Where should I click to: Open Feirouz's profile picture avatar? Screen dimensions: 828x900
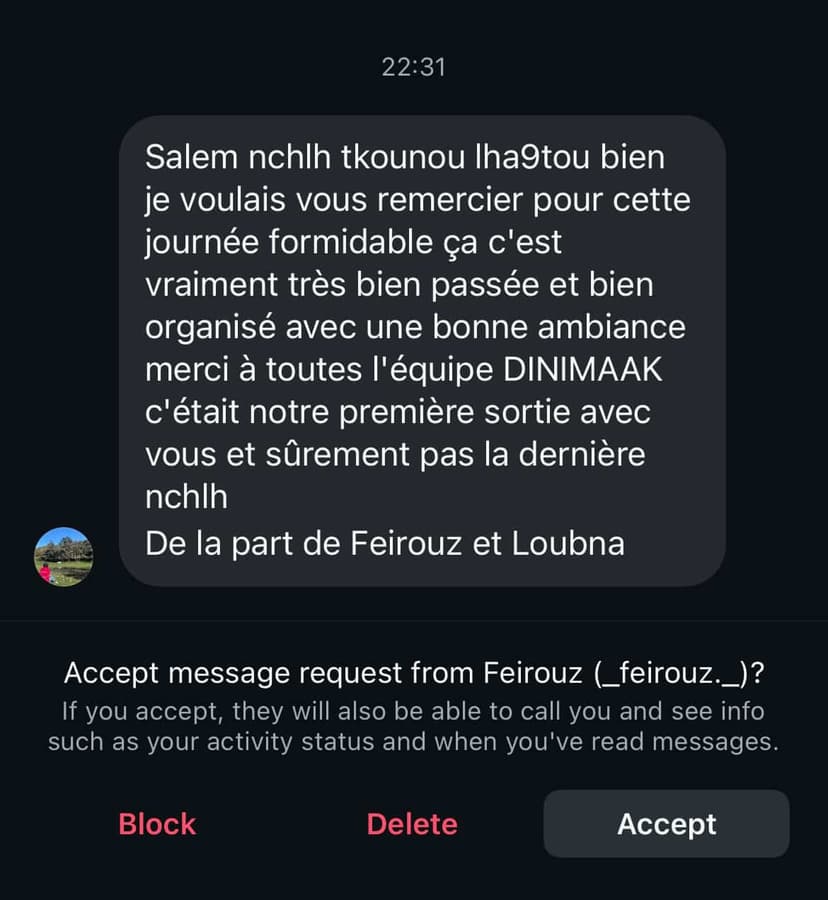64,556
